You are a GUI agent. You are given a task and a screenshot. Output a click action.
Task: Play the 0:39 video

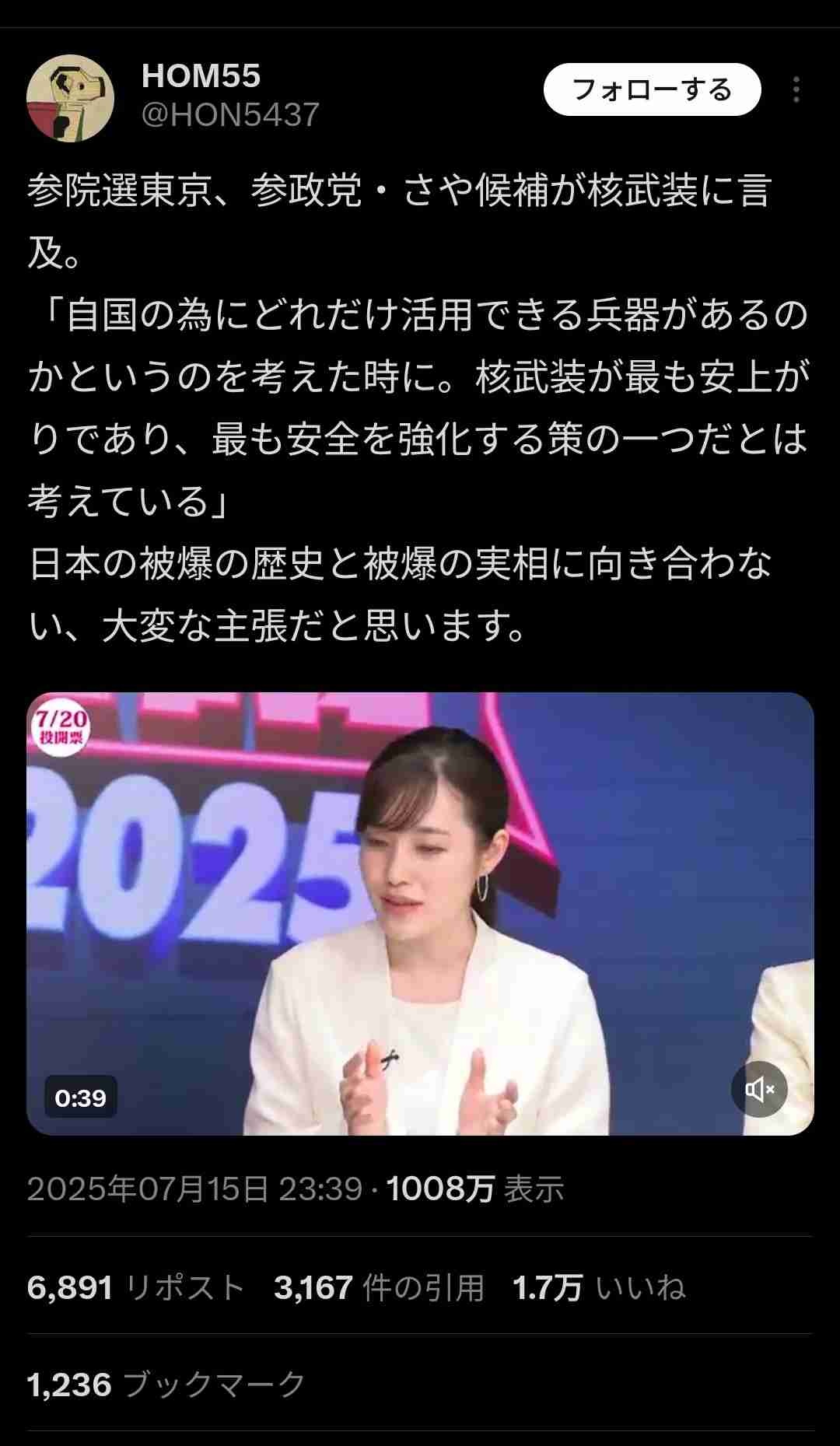coord(420,913)
